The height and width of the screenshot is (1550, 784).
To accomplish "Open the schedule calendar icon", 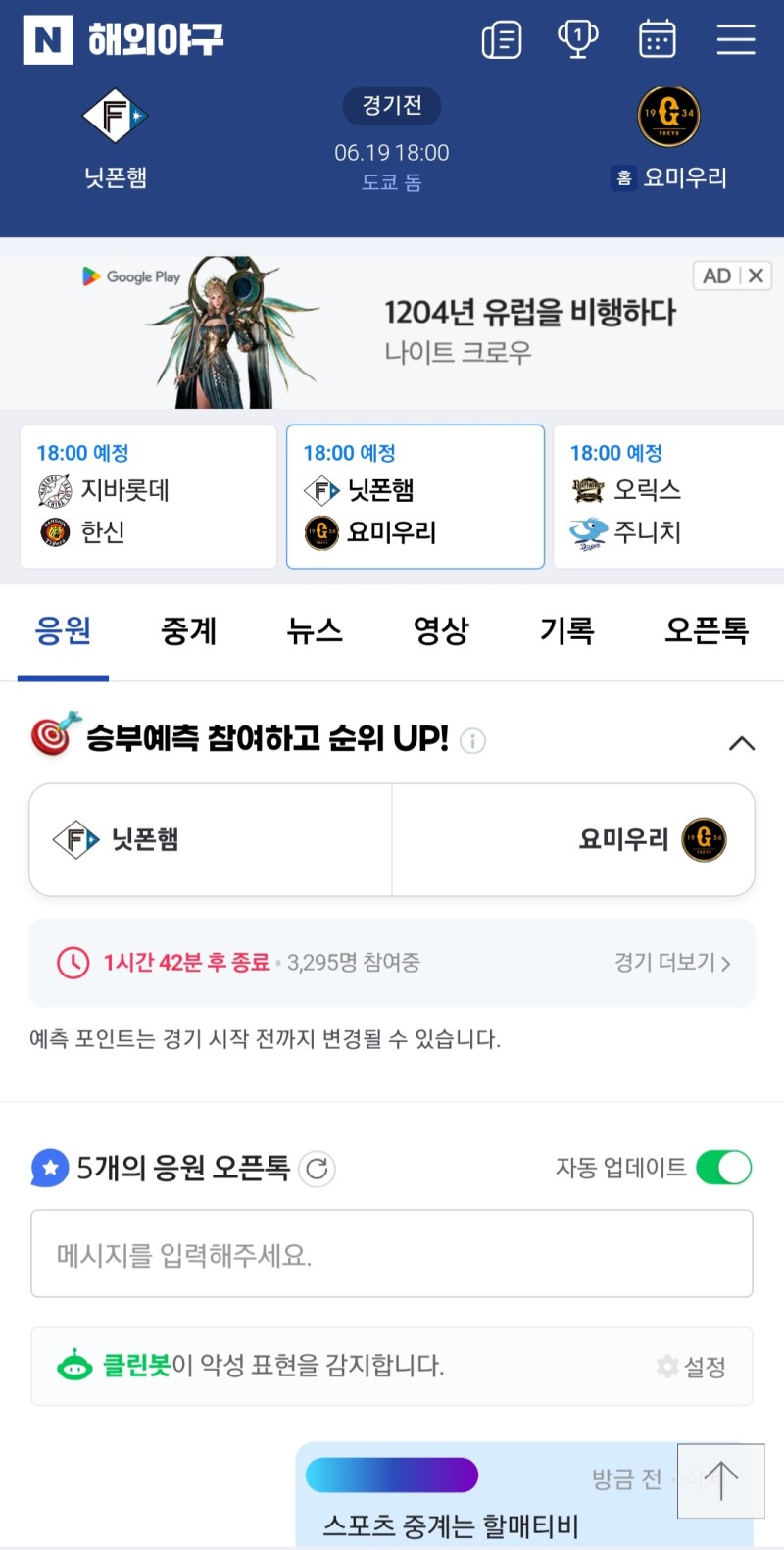I will [x=657, y=39].
